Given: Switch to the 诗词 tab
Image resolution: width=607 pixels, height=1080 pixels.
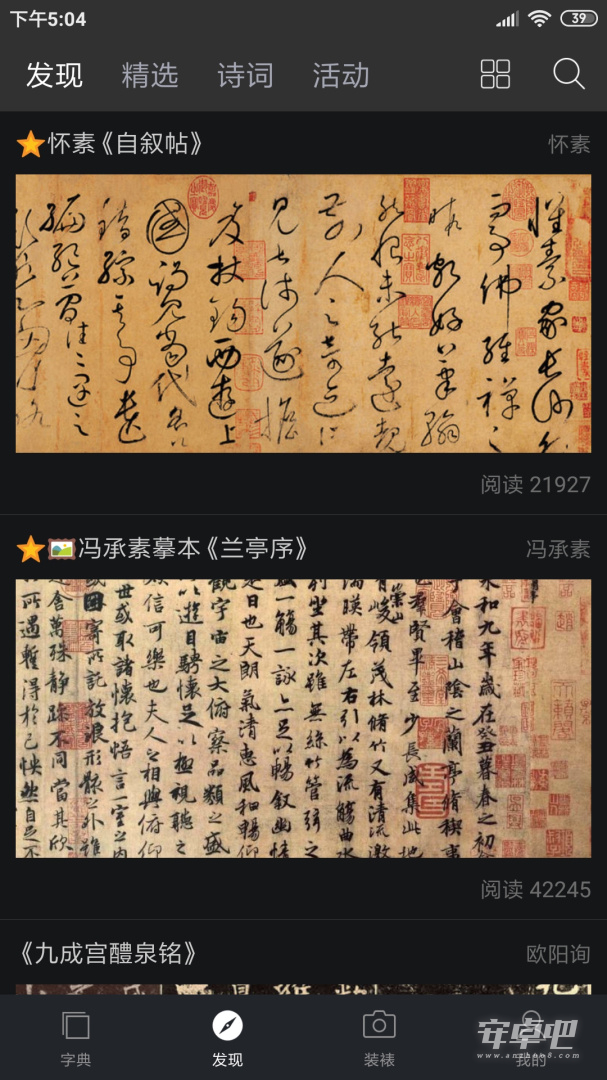Looking at the screenshot, I should (x=245, y=75).
